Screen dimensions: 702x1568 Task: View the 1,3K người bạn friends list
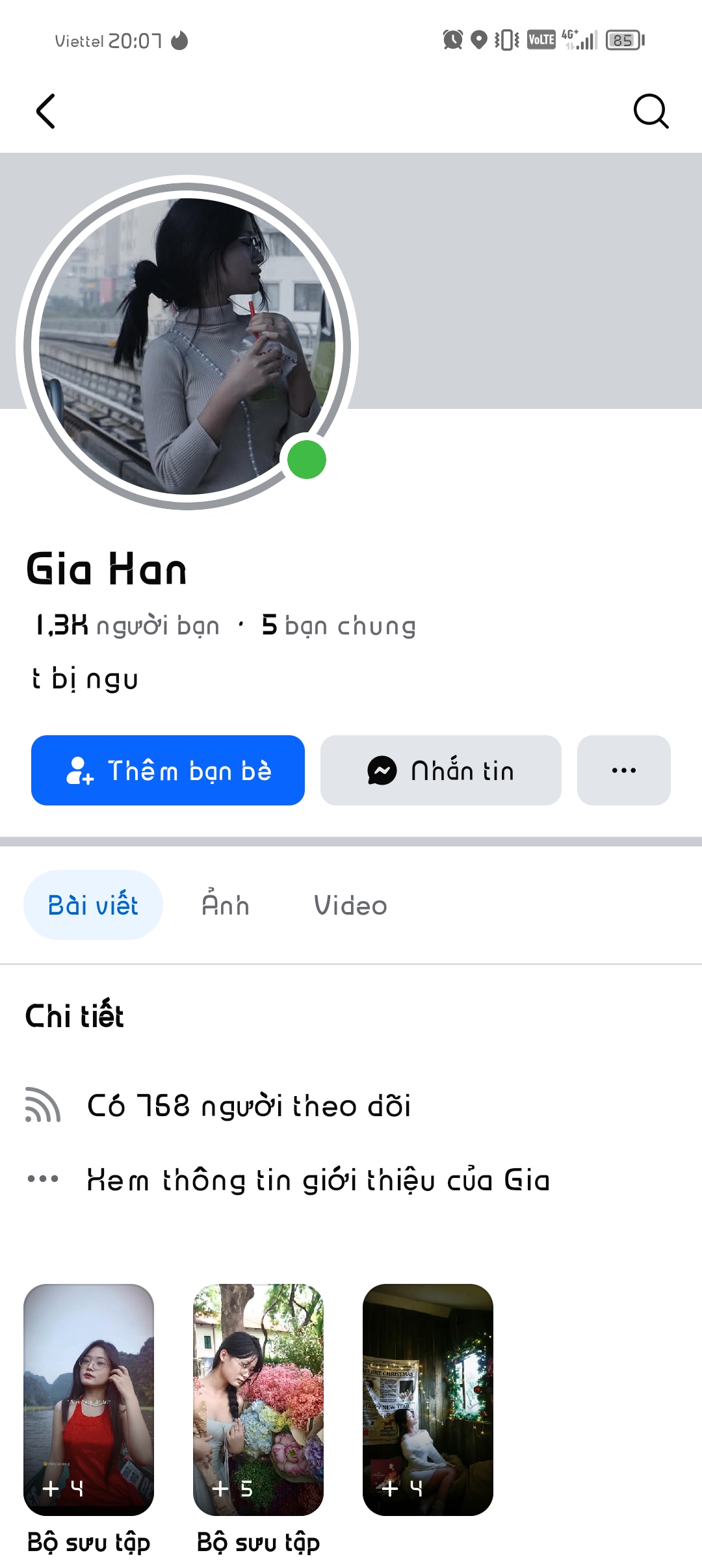(127, 625)
